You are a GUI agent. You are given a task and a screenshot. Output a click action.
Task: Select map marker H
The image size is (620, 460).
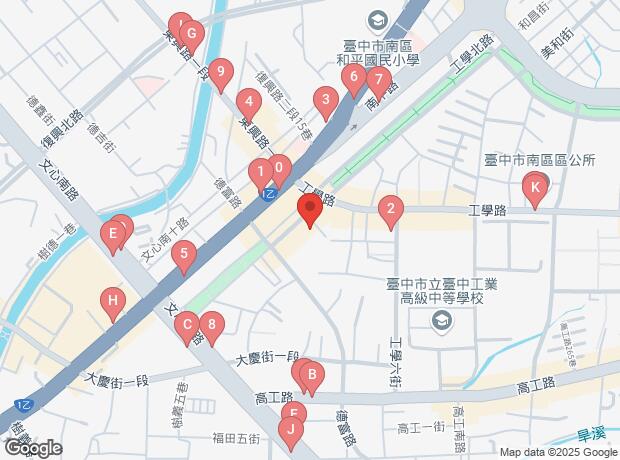113,300
